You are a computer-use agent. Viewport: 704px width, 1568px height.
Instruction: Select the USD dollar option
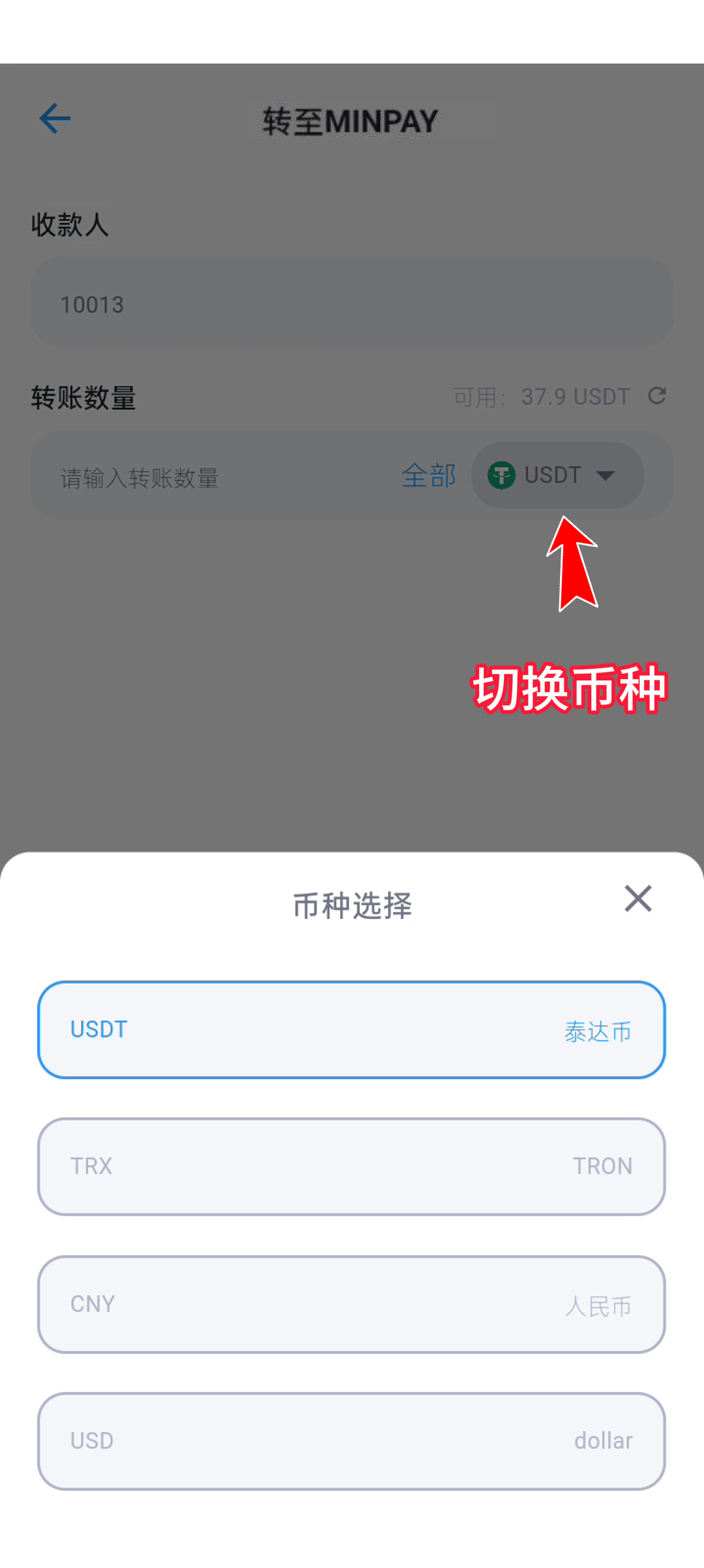[x=351, y=1441]
